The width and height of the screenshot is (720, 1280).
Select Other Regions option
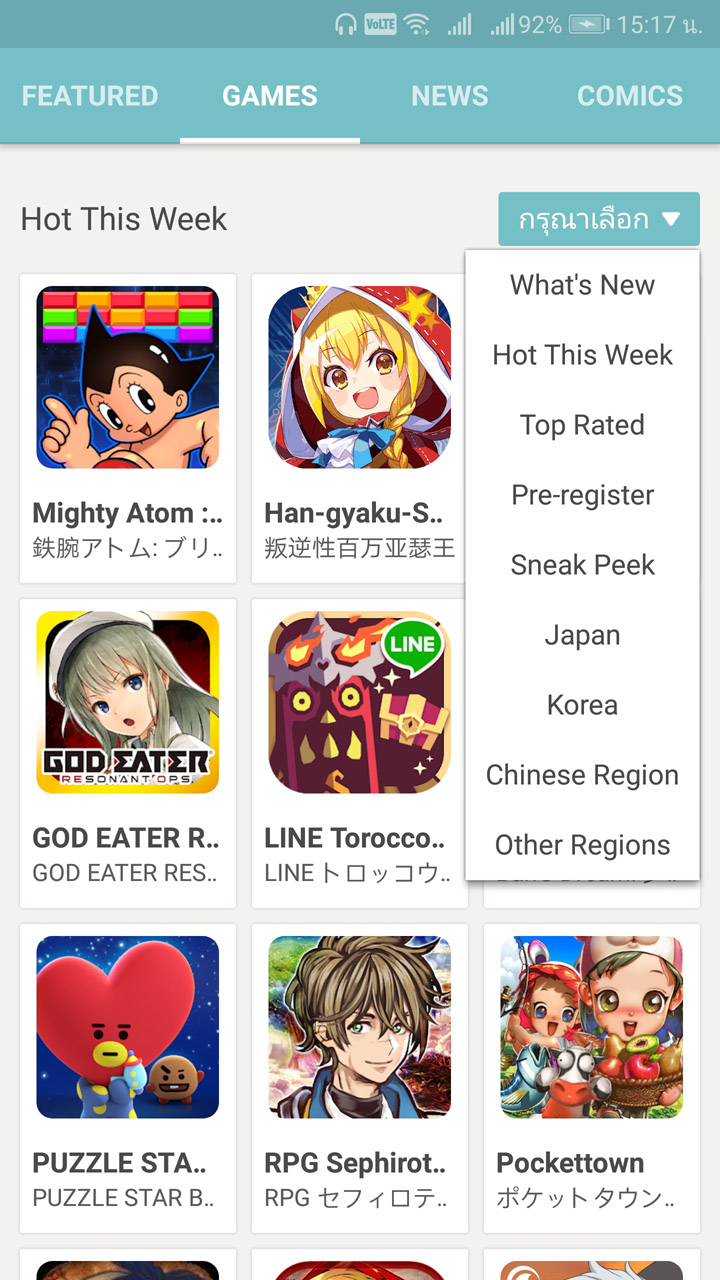pos(582,845)
